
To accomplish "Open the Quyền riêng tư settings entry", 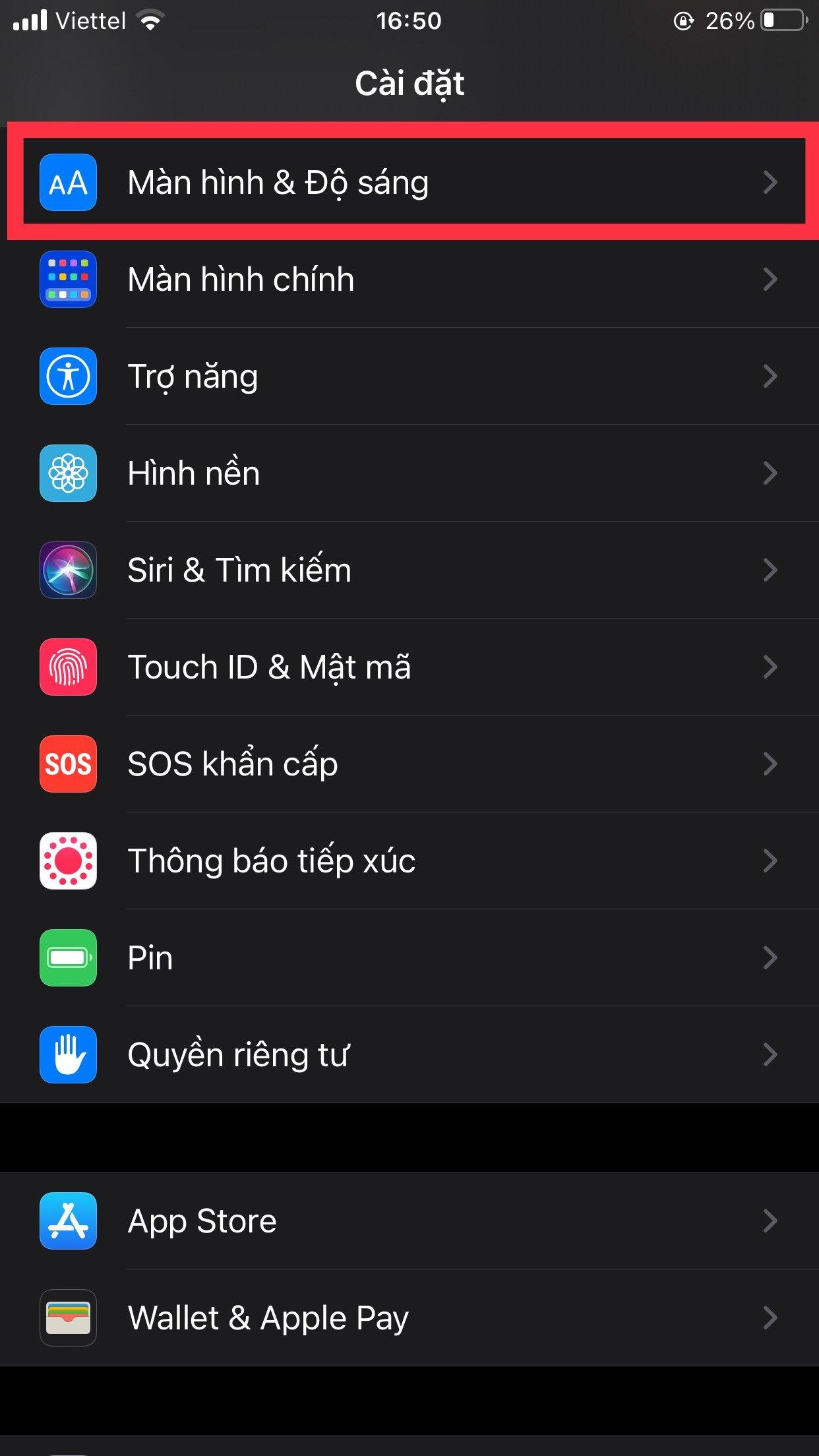I will [x=409, y=1054].
